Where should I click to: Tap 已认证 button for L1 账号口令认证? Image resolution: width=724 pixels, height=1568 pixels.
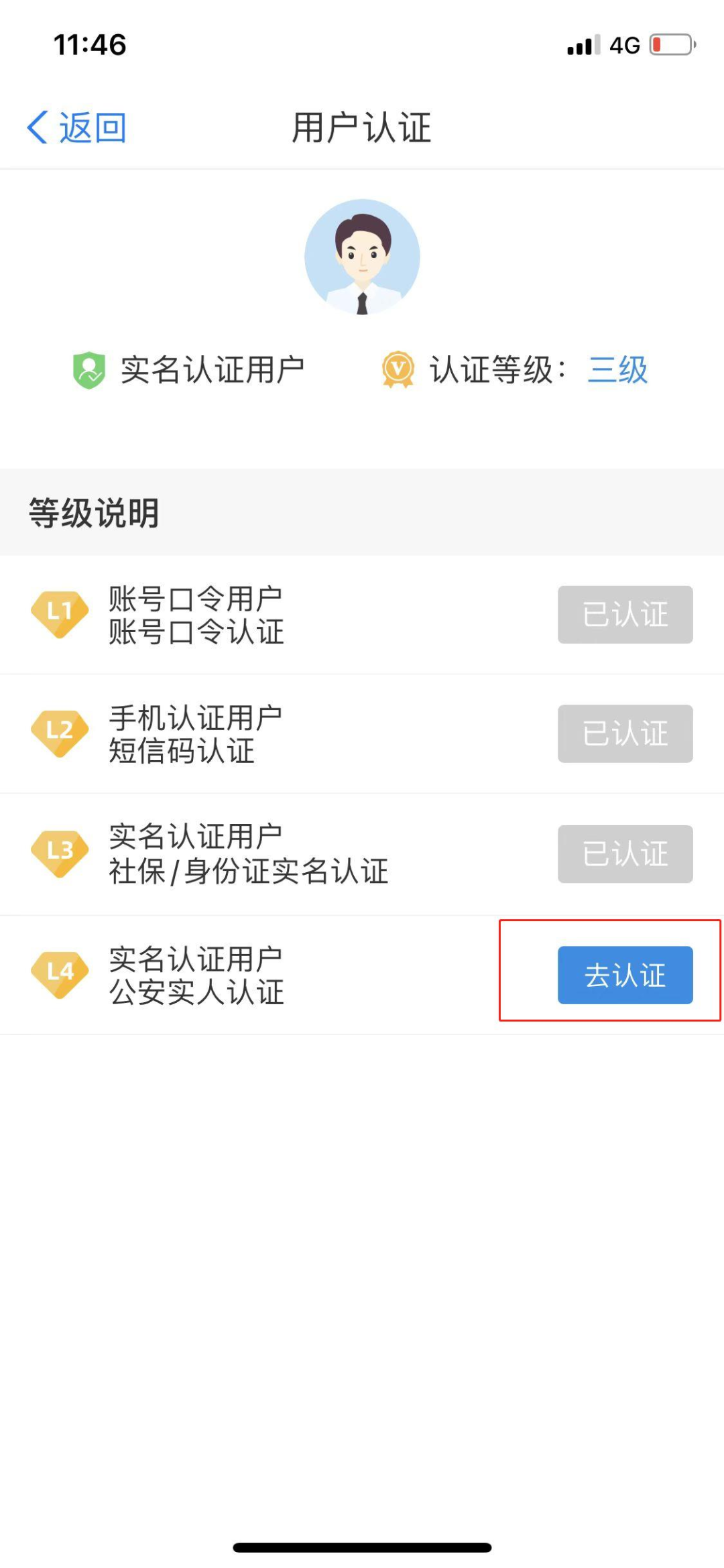[x=625, y=614]
